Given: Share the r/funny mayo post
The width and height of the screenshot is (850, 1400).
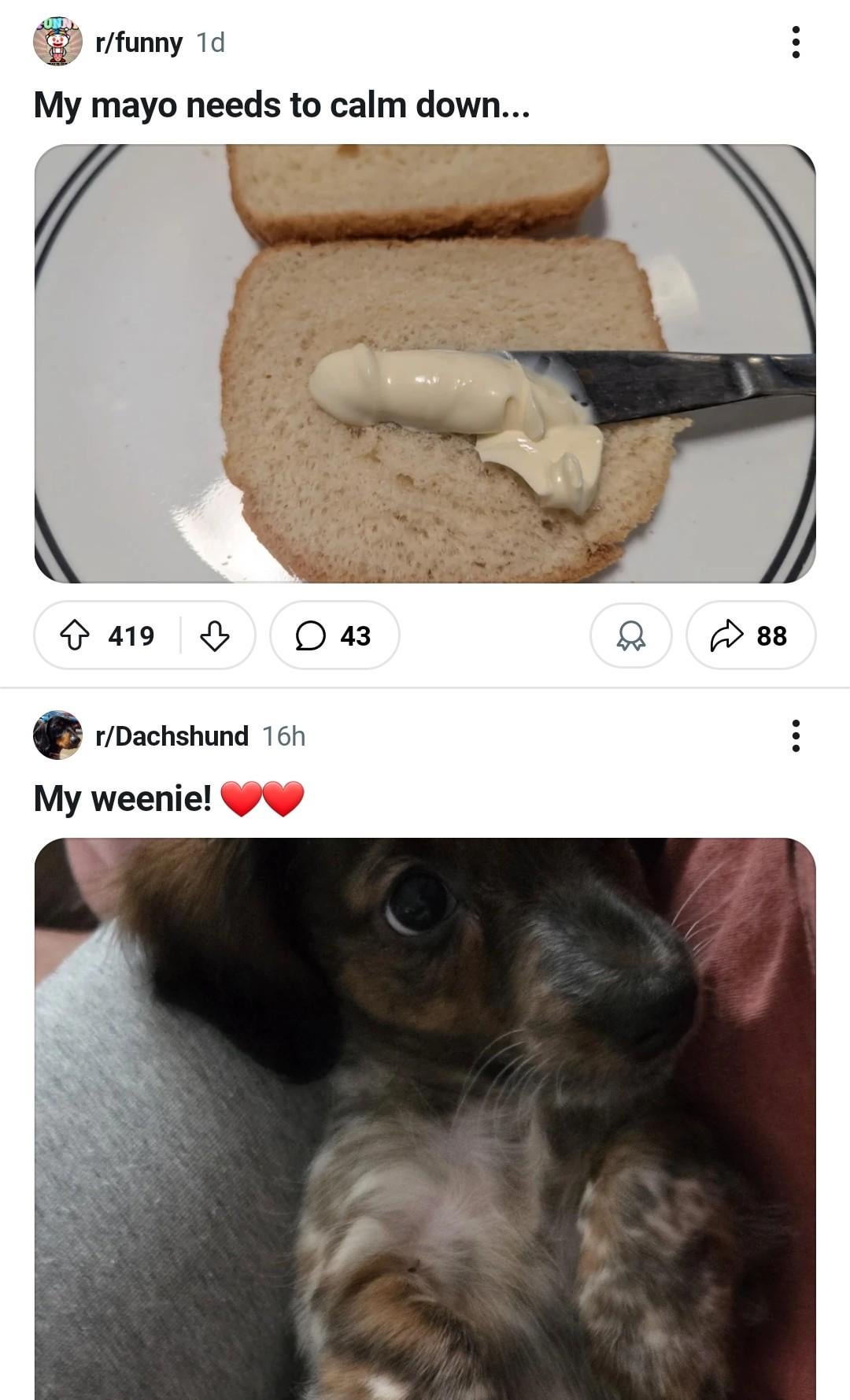Looking at the screenshot, I should (750, 635).
